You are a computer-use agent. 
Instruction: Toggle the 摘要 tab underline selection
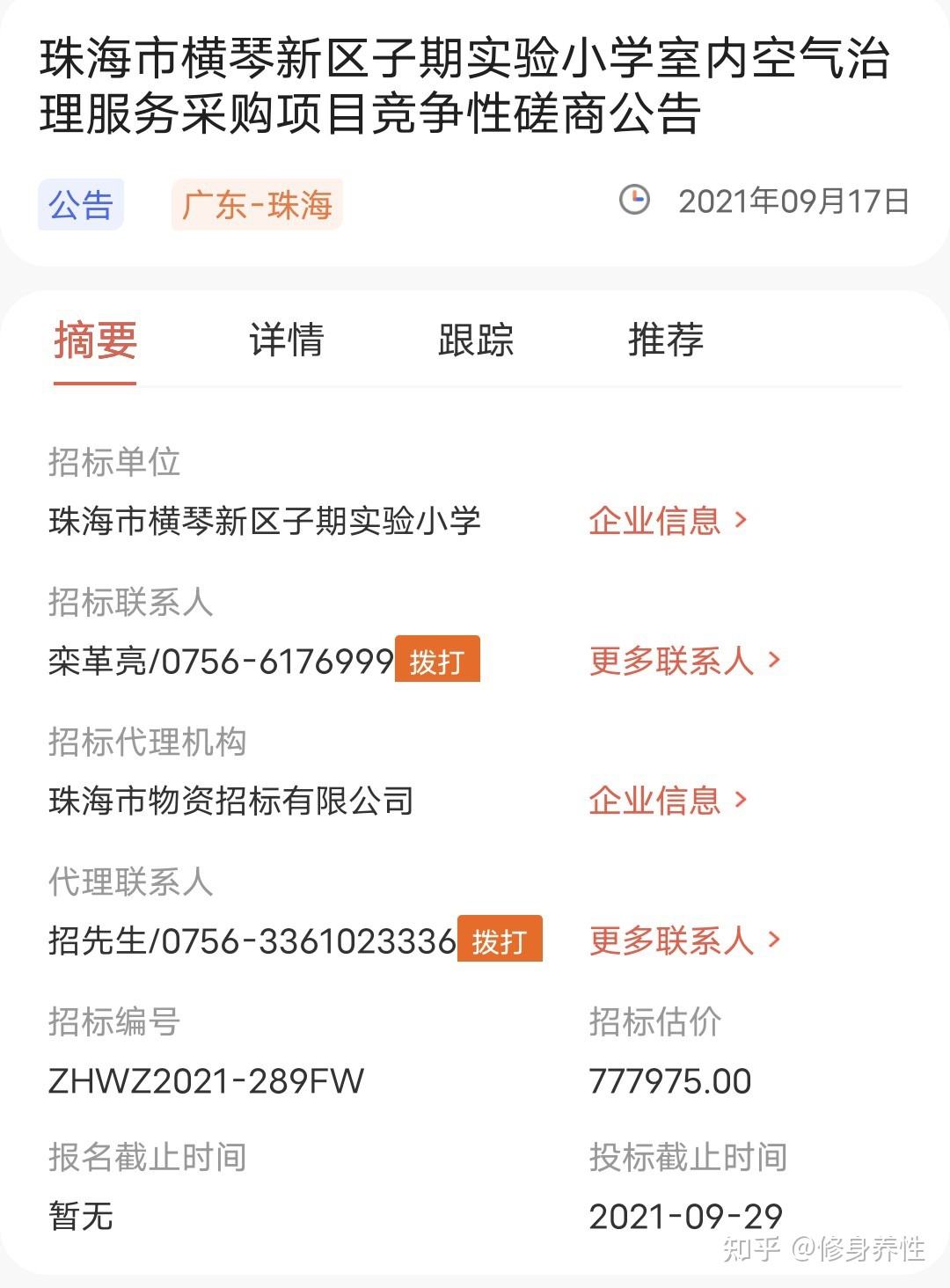point(95,342)
